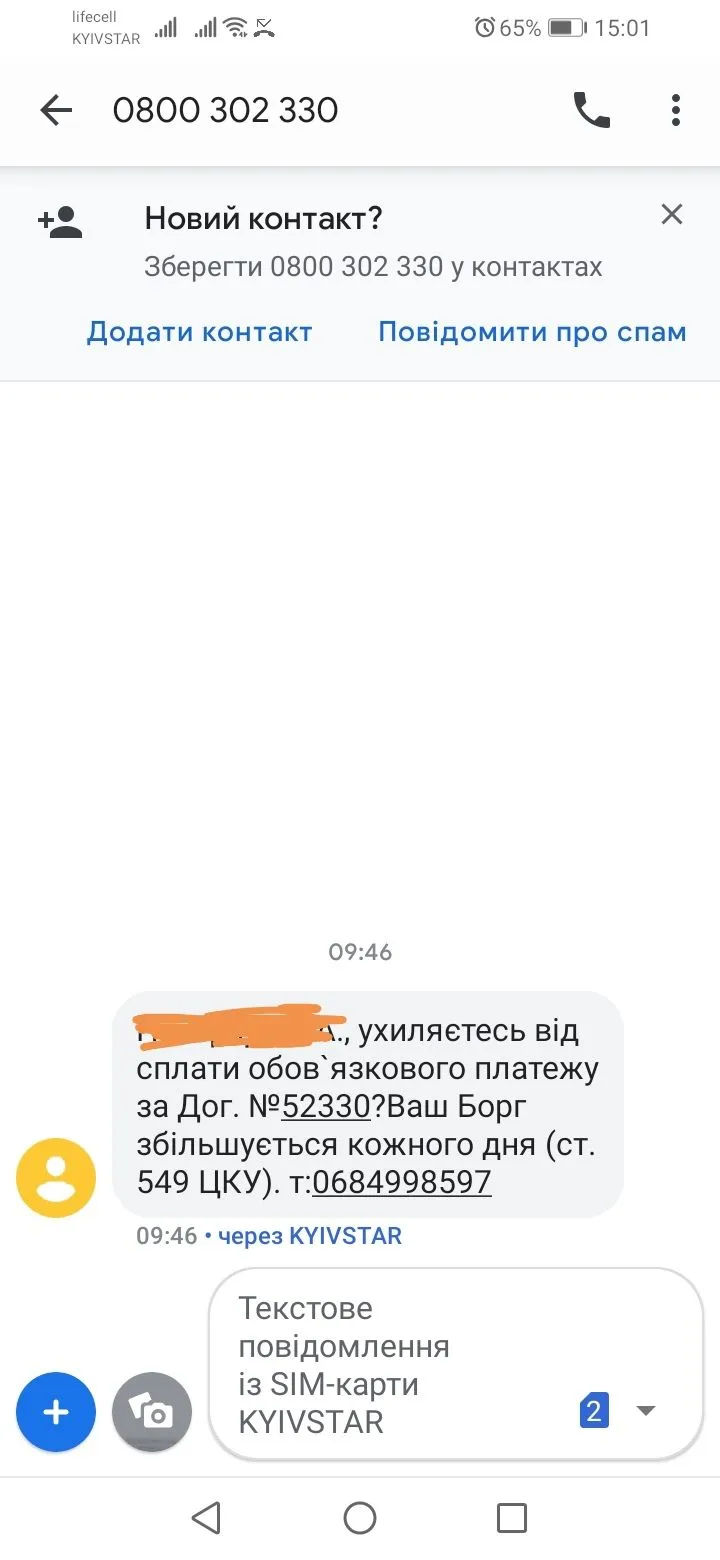This screenshot has width=720, height=1560.
Task: Open the blue plus attachments button
Action: click(56, 1412)
